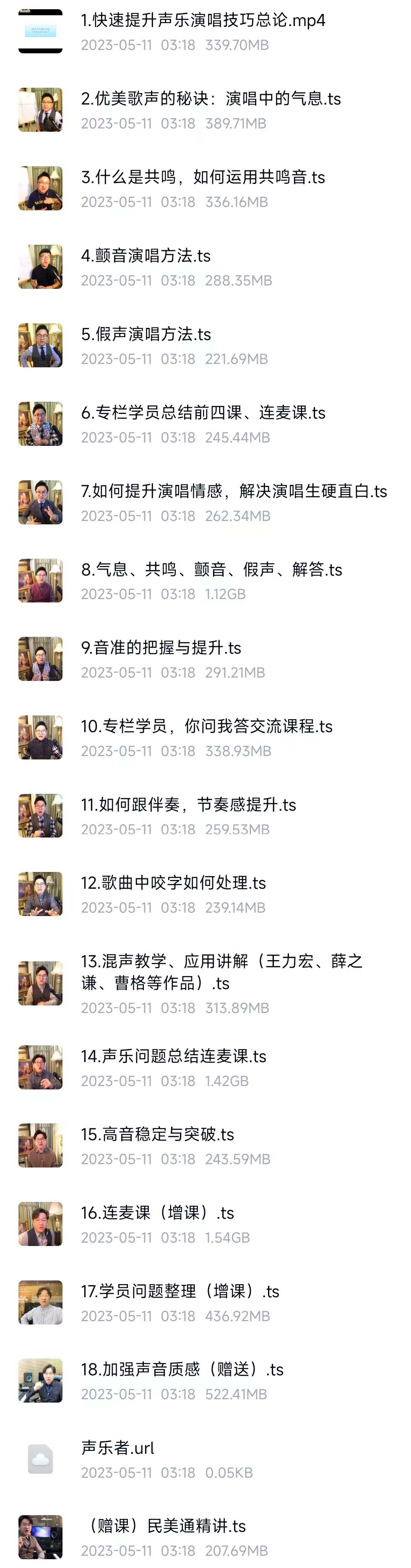Select 10.专栏学员，你问我答交流课程.ts
Viewport: 411px width, 1568px height.
[207, 727]
